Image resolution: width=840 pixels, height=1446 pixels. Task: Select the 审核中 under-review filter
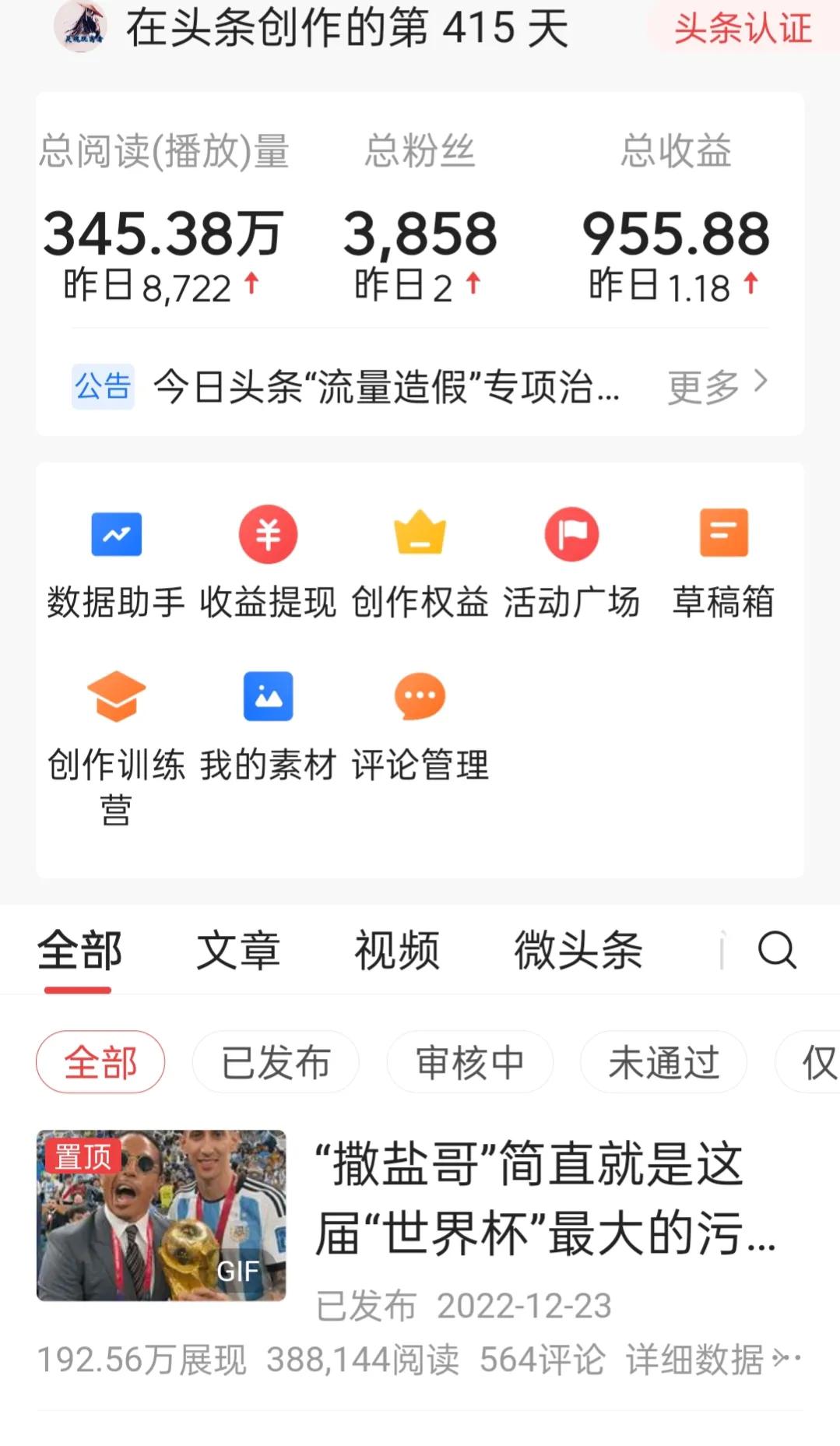pos(470,1062)
